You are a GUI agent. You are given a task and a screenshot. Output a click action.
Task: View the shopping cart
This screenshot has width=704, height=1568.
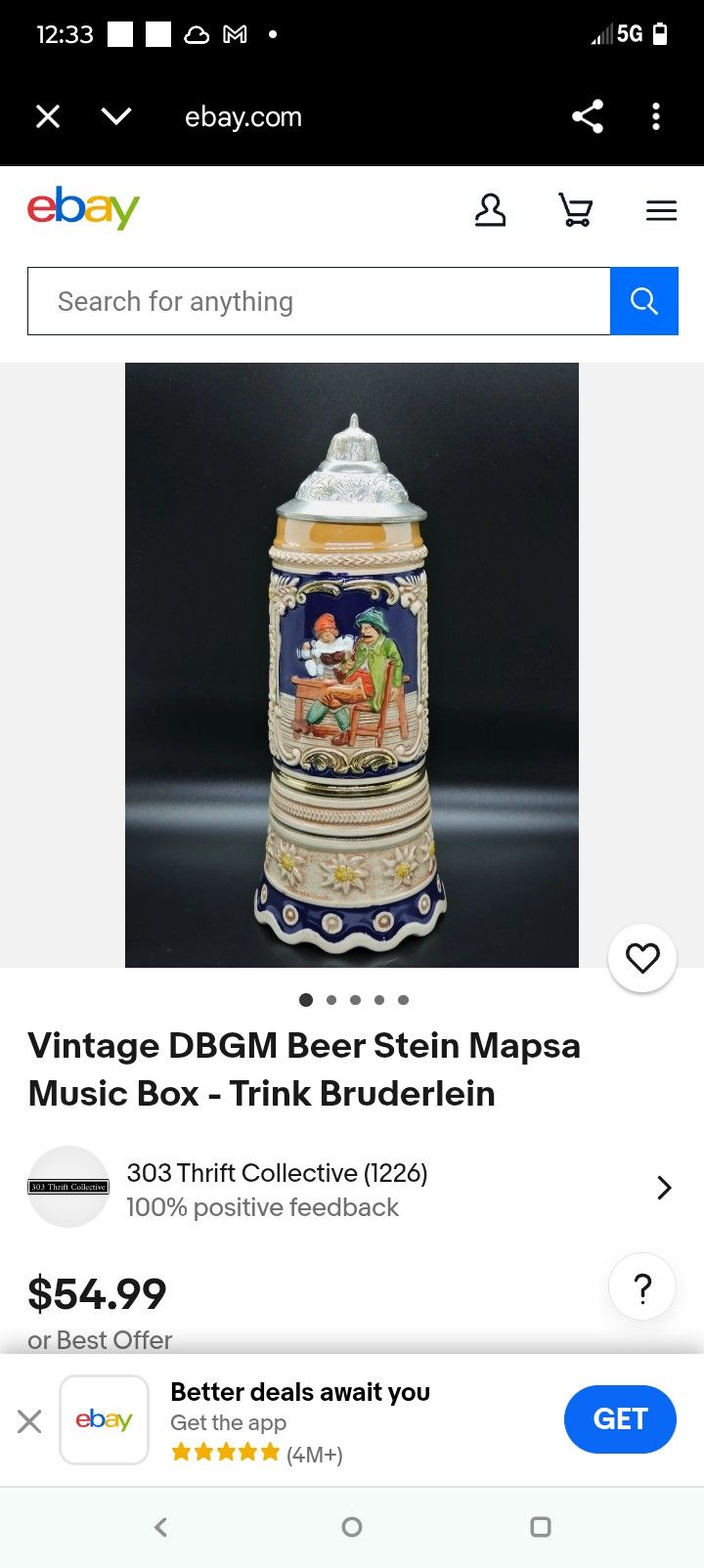pyautogui.click(x=575, y=210)
